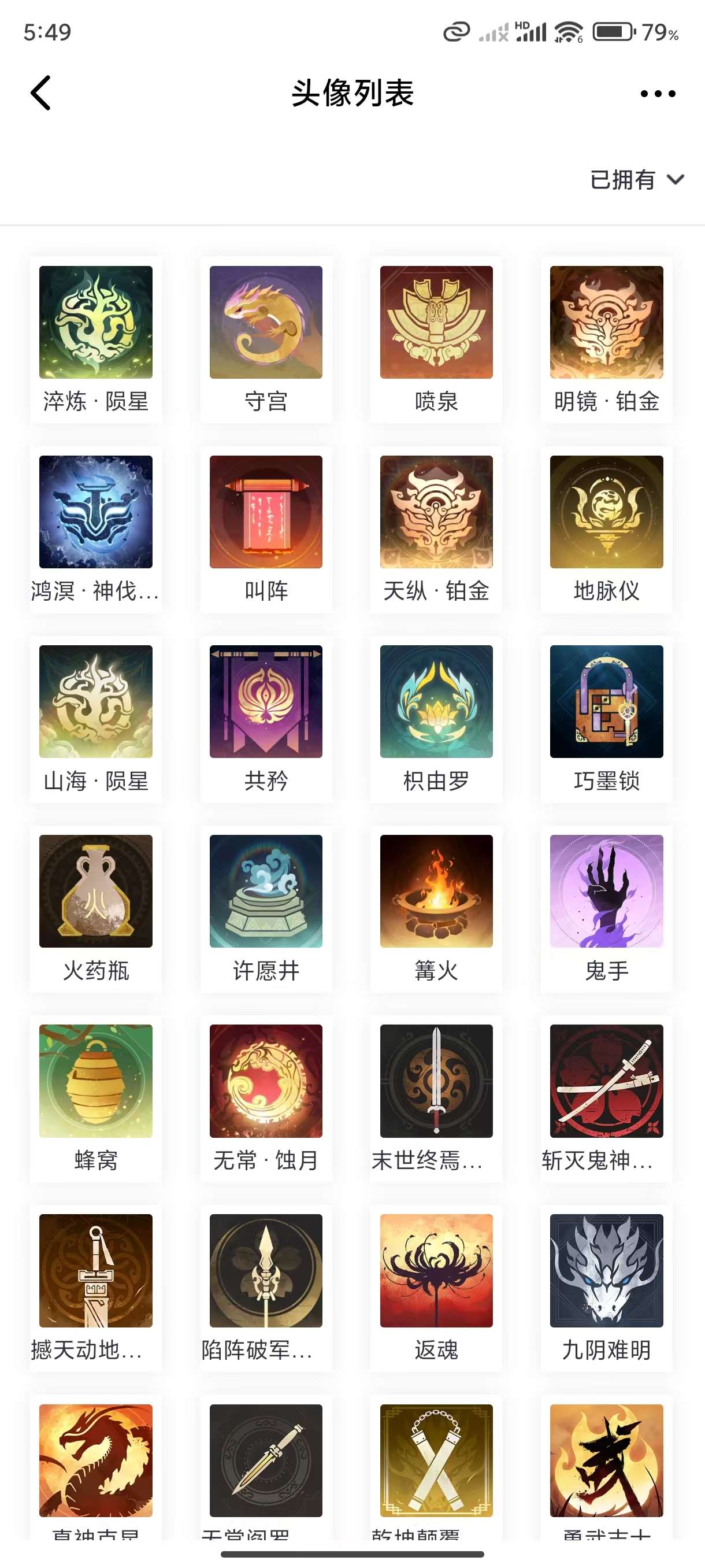705x1568 pixels.
Task: Expand the 已拥有 filter dropdown
Action: point(636,180)
